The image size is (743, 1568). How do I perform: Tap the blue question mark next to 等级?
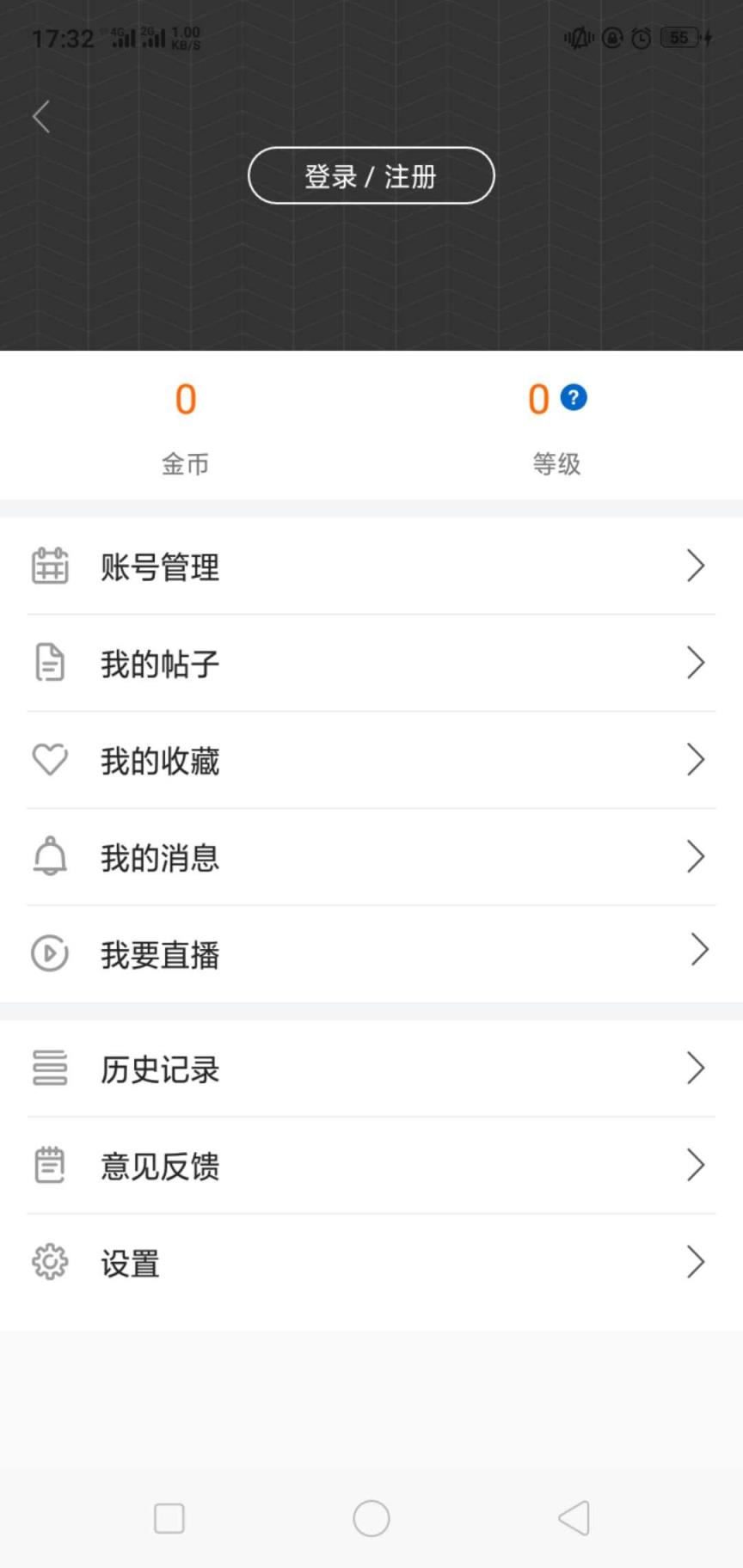click(573, 397)
